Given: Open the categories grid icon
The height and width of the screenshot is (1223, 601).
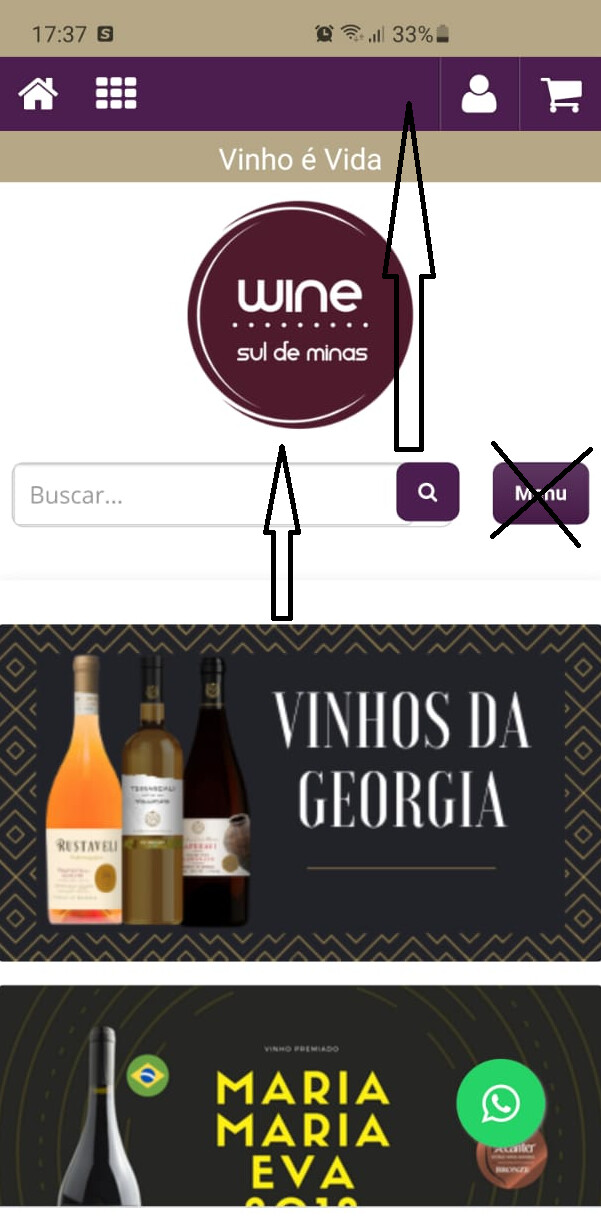Looking at the screenshot, I should (x=116, y=94).
